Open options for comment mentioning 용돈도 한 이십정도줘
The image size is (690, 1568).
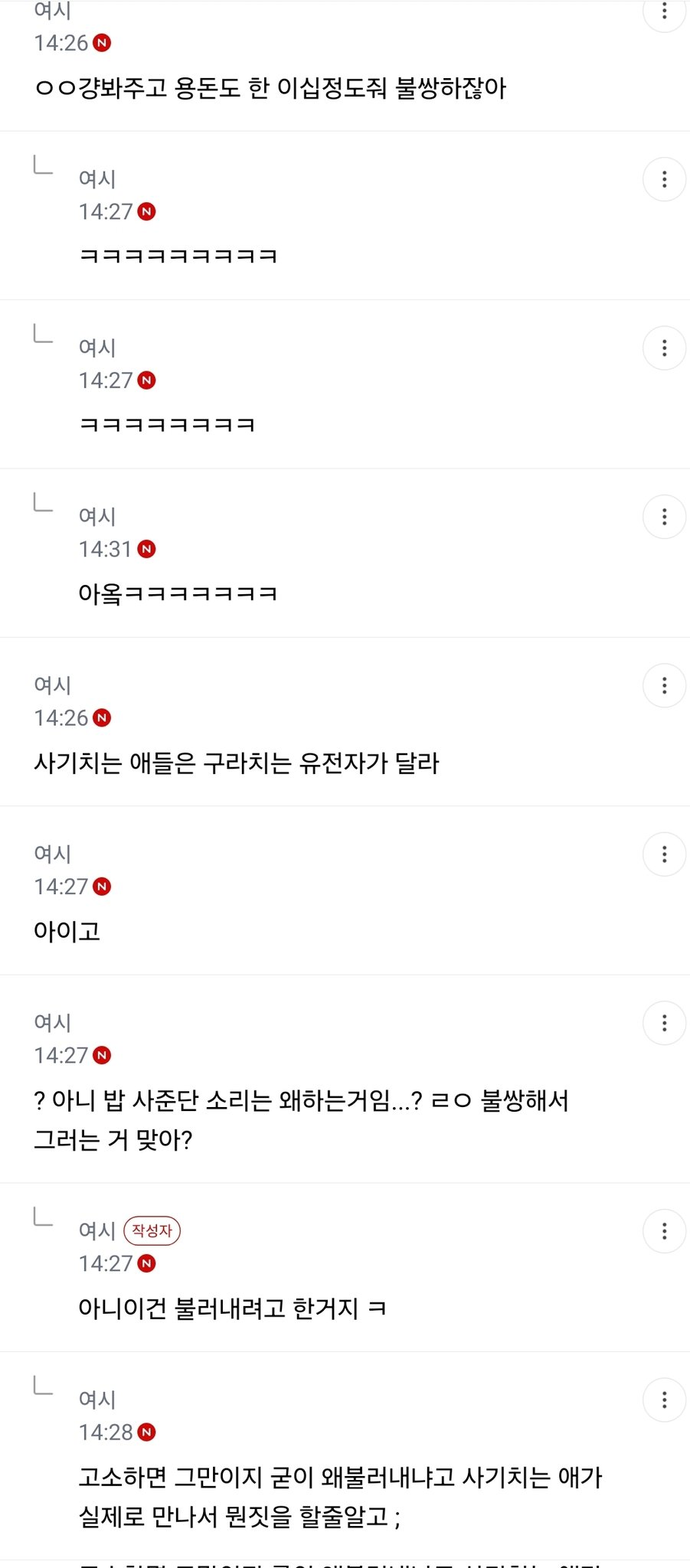click(664, 11)
